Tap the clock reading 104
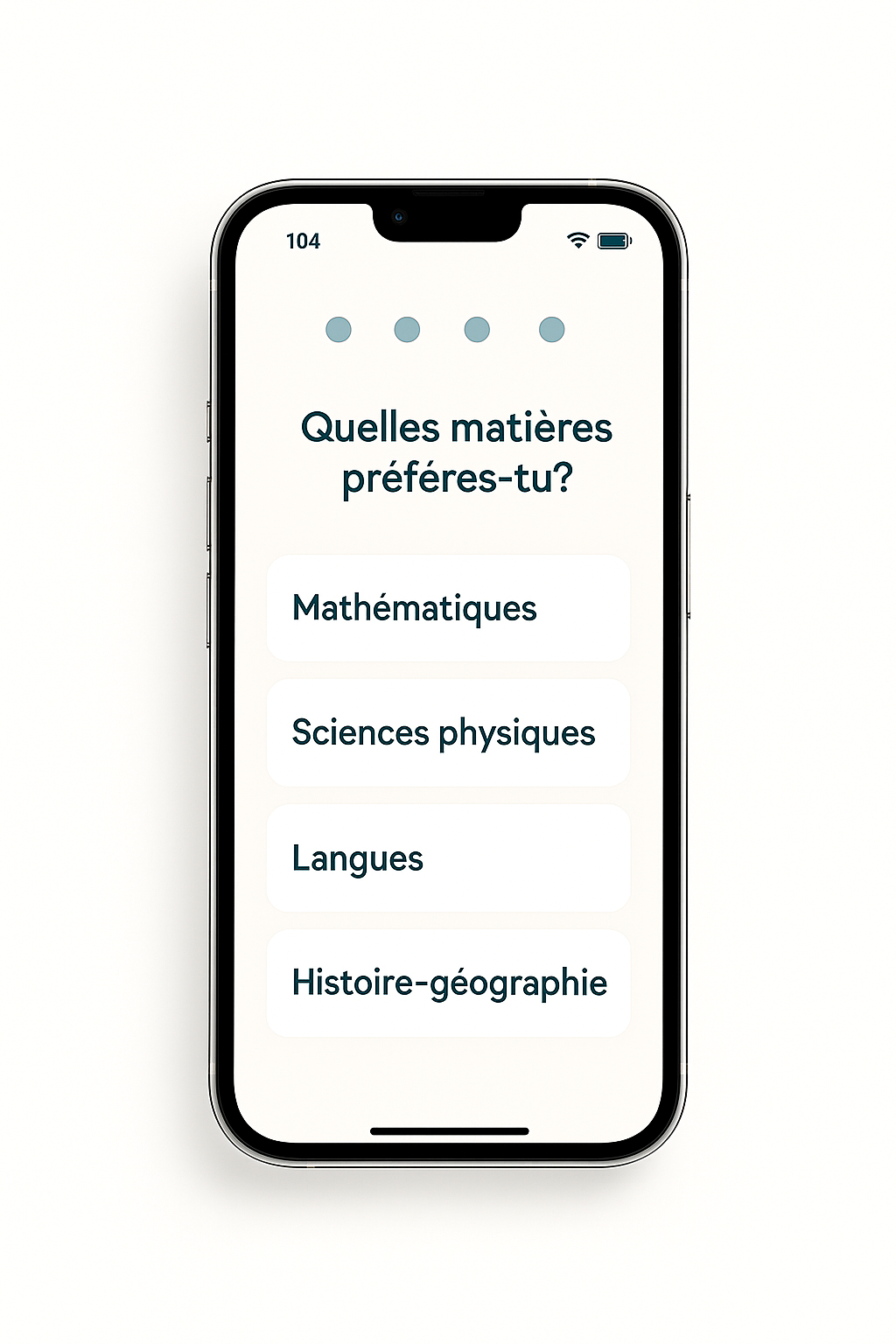Image resolution: width=896 pixels, height=1344 pixels. point(304,241)
